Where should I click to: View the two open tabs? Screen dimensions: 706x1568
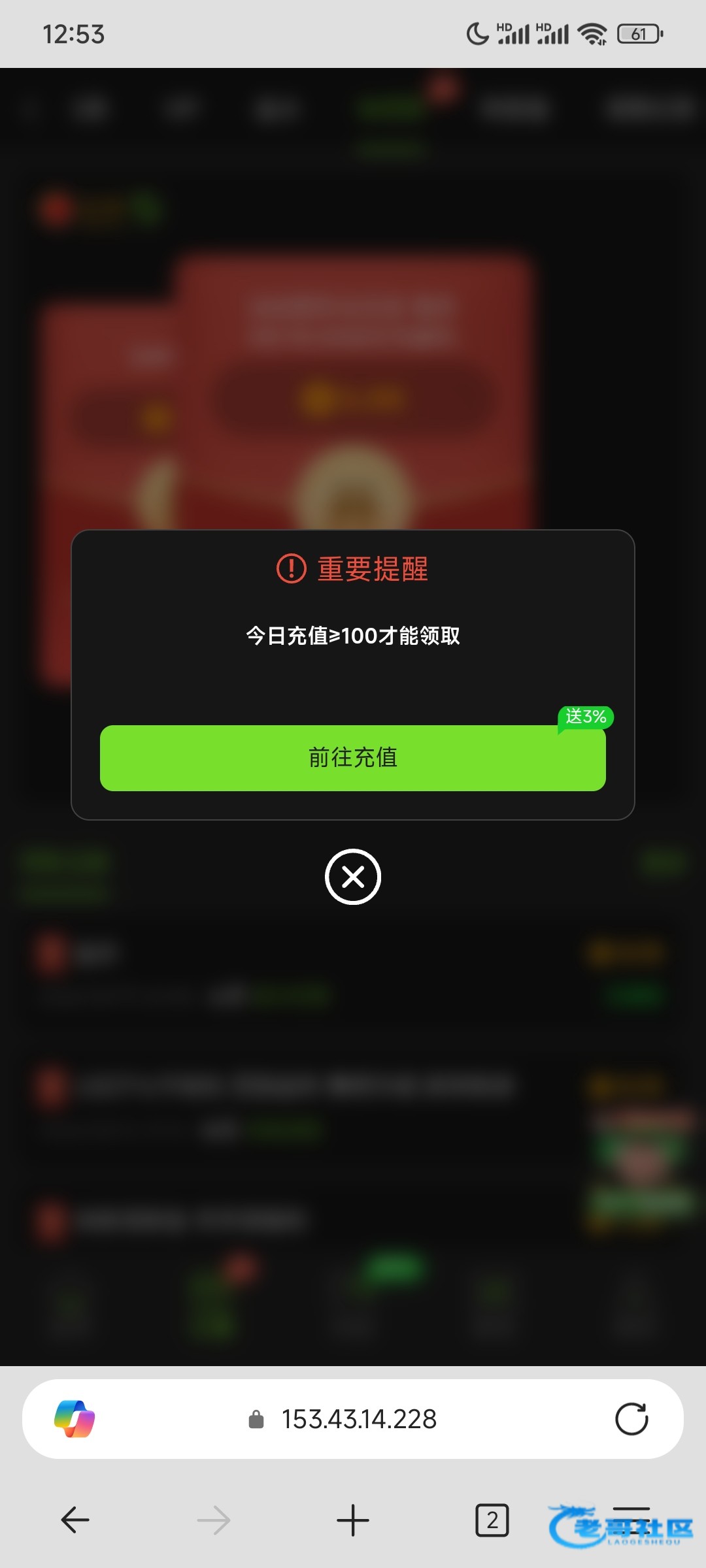coord(492,1520)
